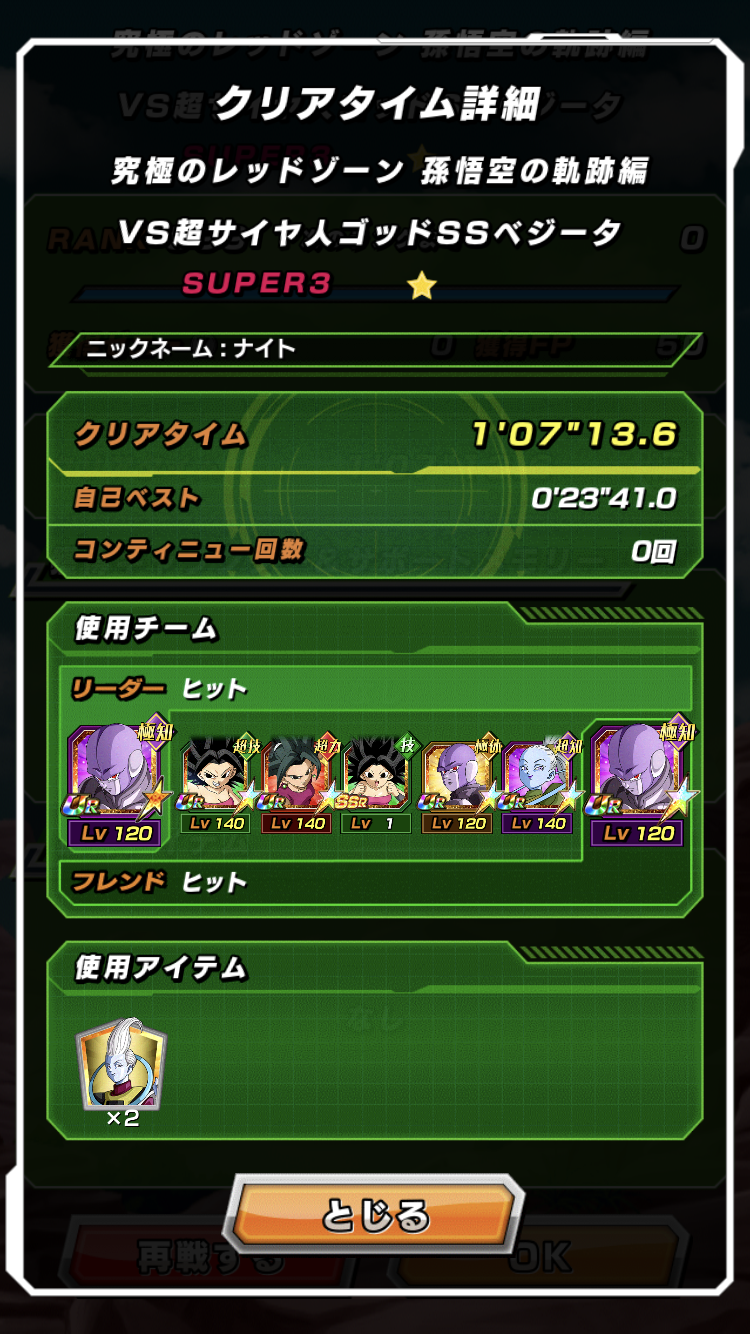The height and width of the screenshot is (1334, 750).
Task: Tap the Whis item icon marked ×2
Action: point(121,1071)
